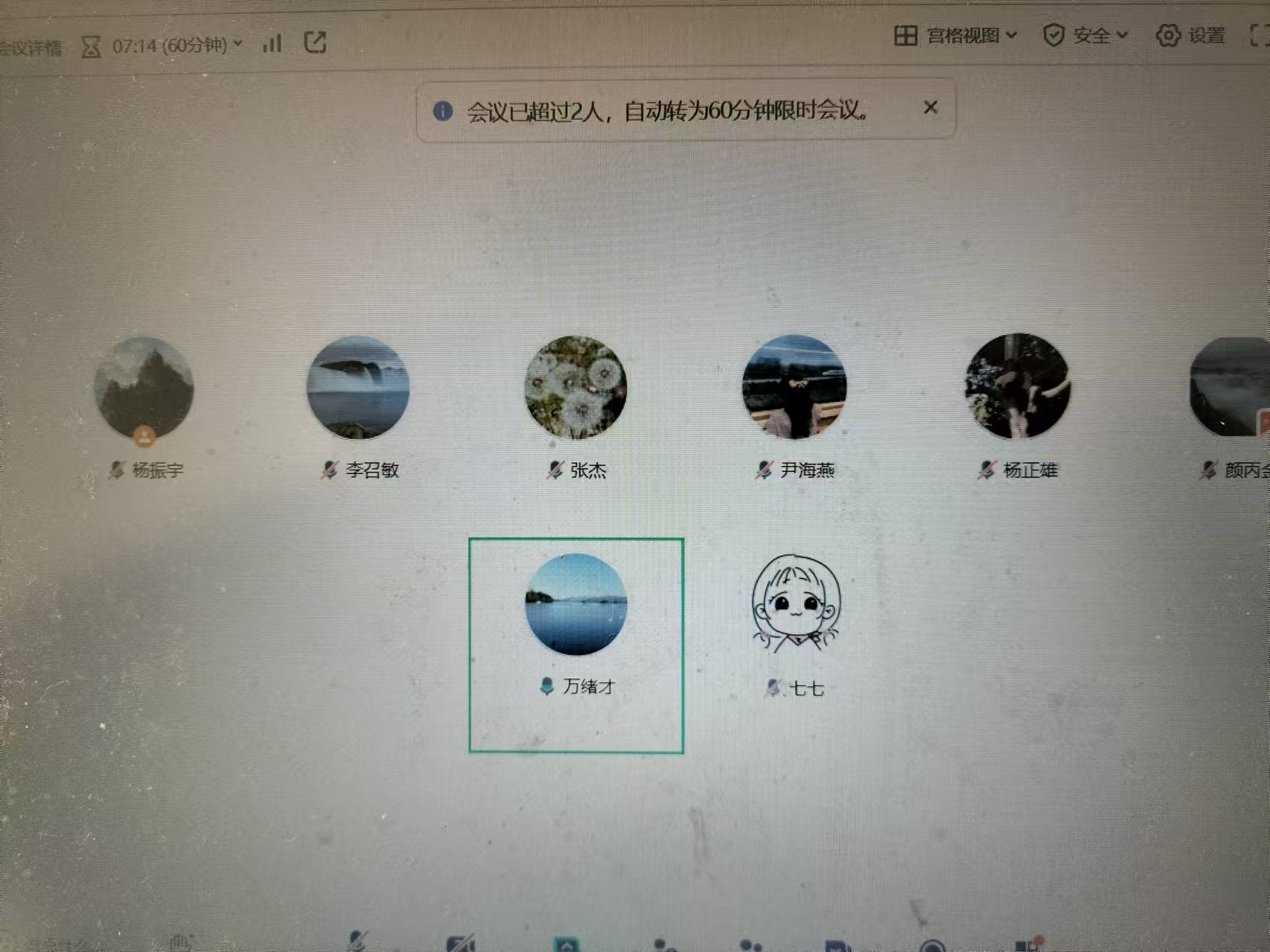Select participant 李召敏
The width and height of the screenshot is (1270, 952).
point(358,387)
